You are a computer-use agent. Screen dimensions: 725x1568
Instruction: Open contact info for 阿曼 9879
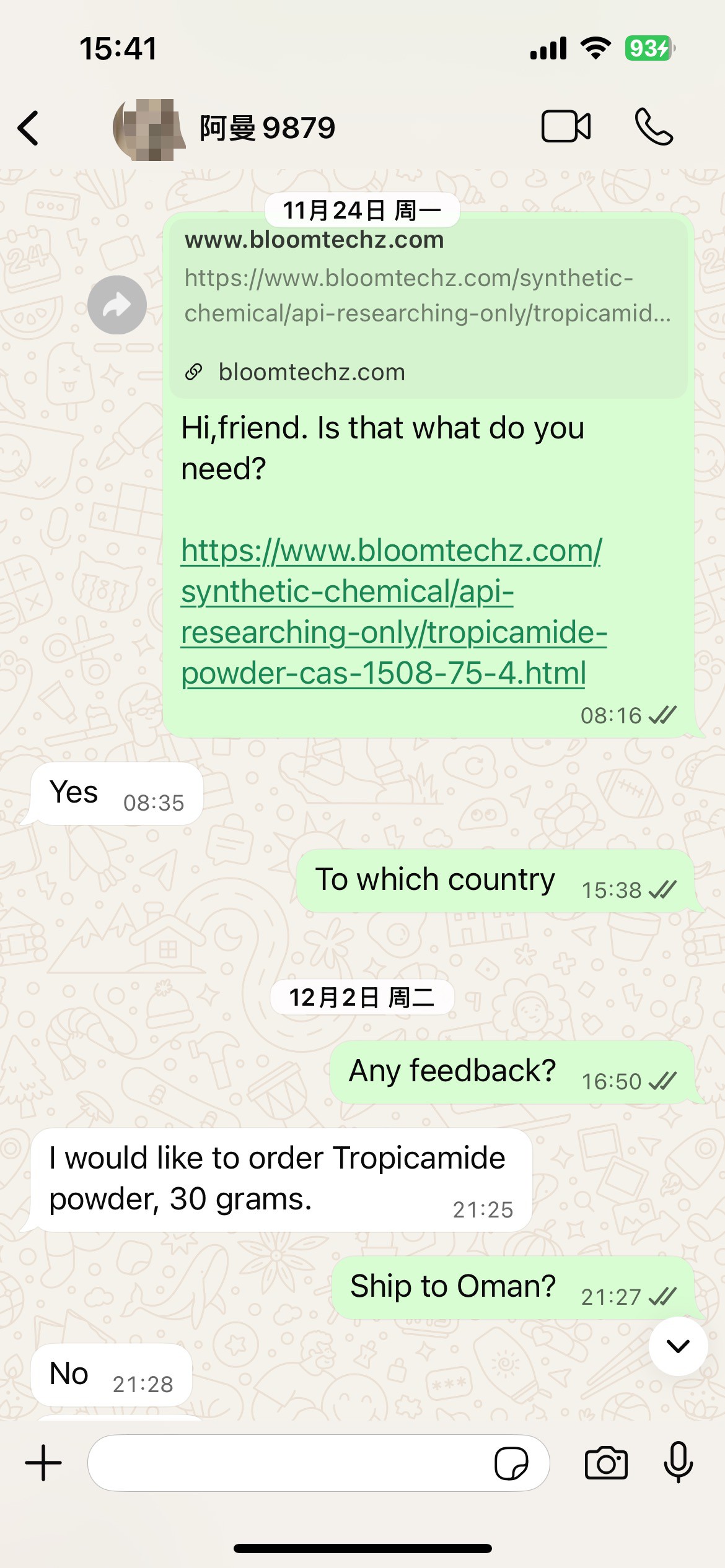click(x=266, y=128)
